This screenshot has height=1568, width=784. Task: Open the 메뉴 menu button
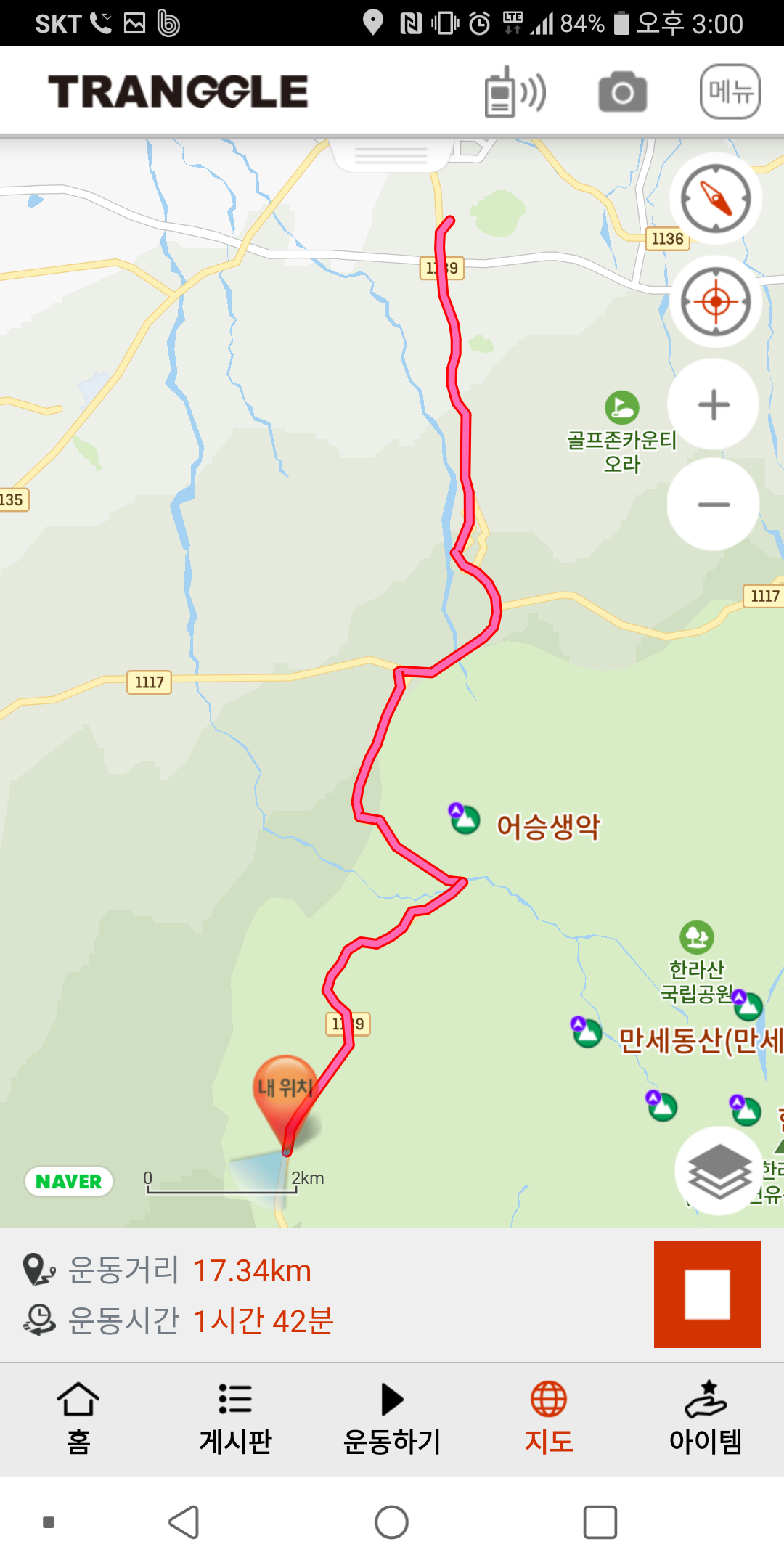point(730,91)
